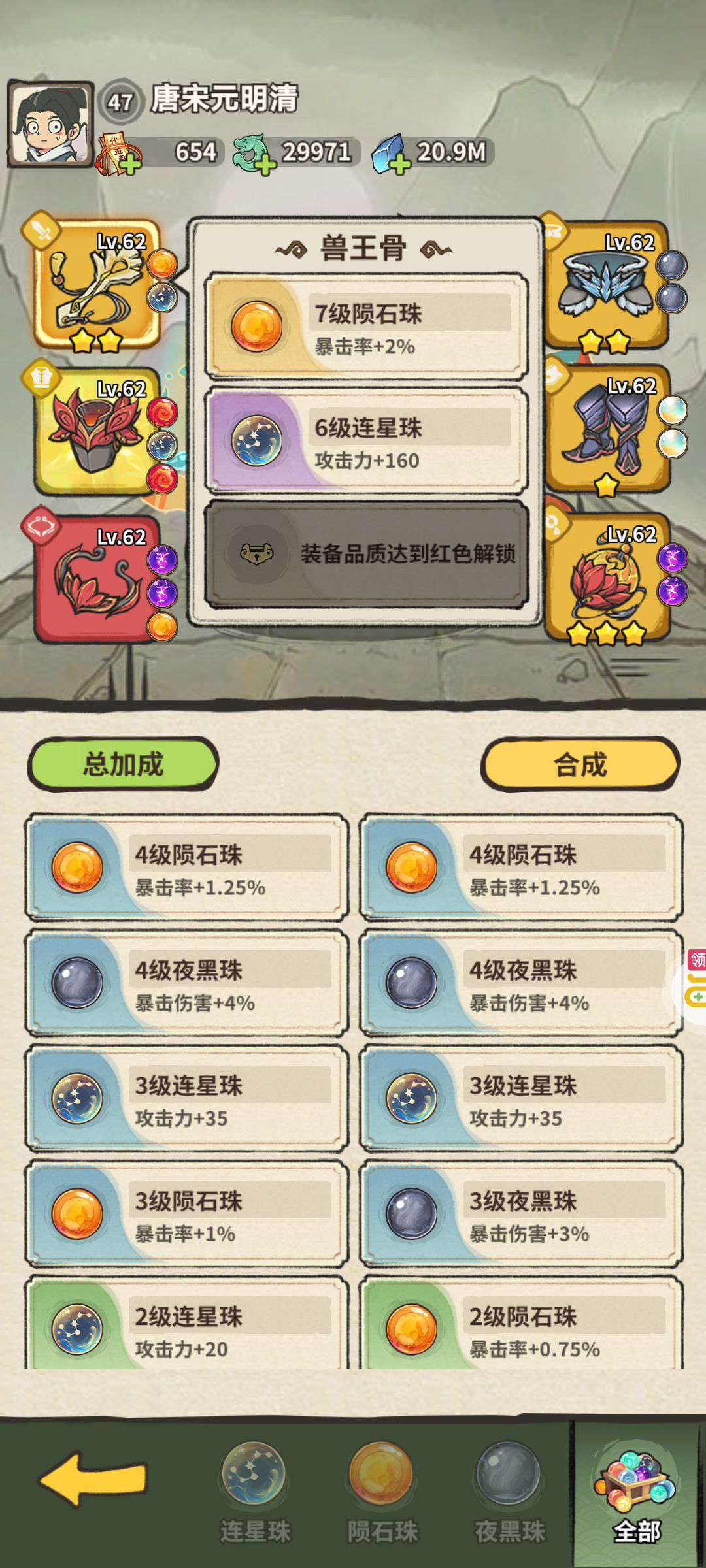
Task: Select the red helmet equipment slot
Action: pyautogui.click(x=98, y=430)
